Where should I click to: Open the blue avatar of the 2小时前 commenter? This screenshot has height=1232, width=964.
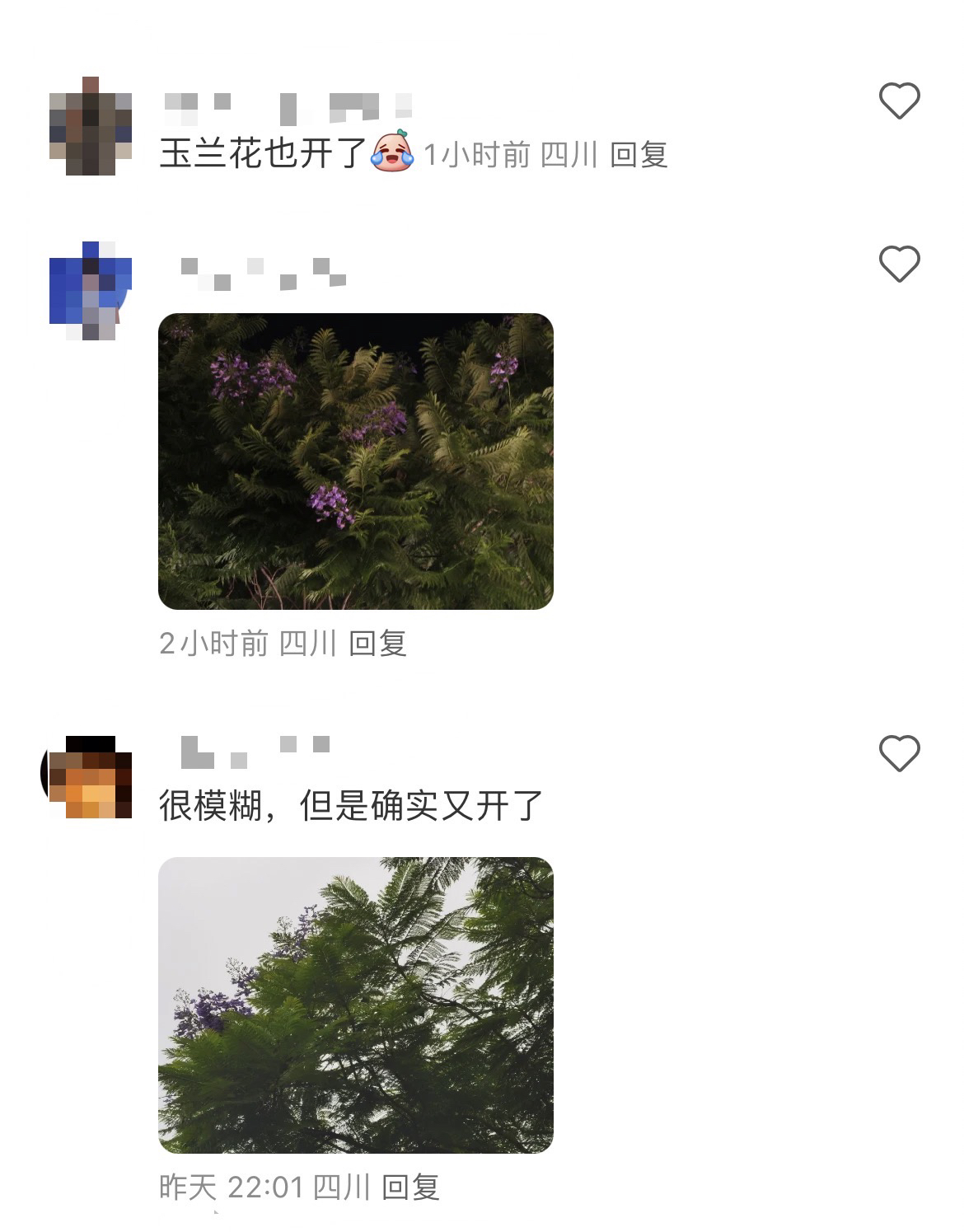pyautogui.click(x=91, y=291)
